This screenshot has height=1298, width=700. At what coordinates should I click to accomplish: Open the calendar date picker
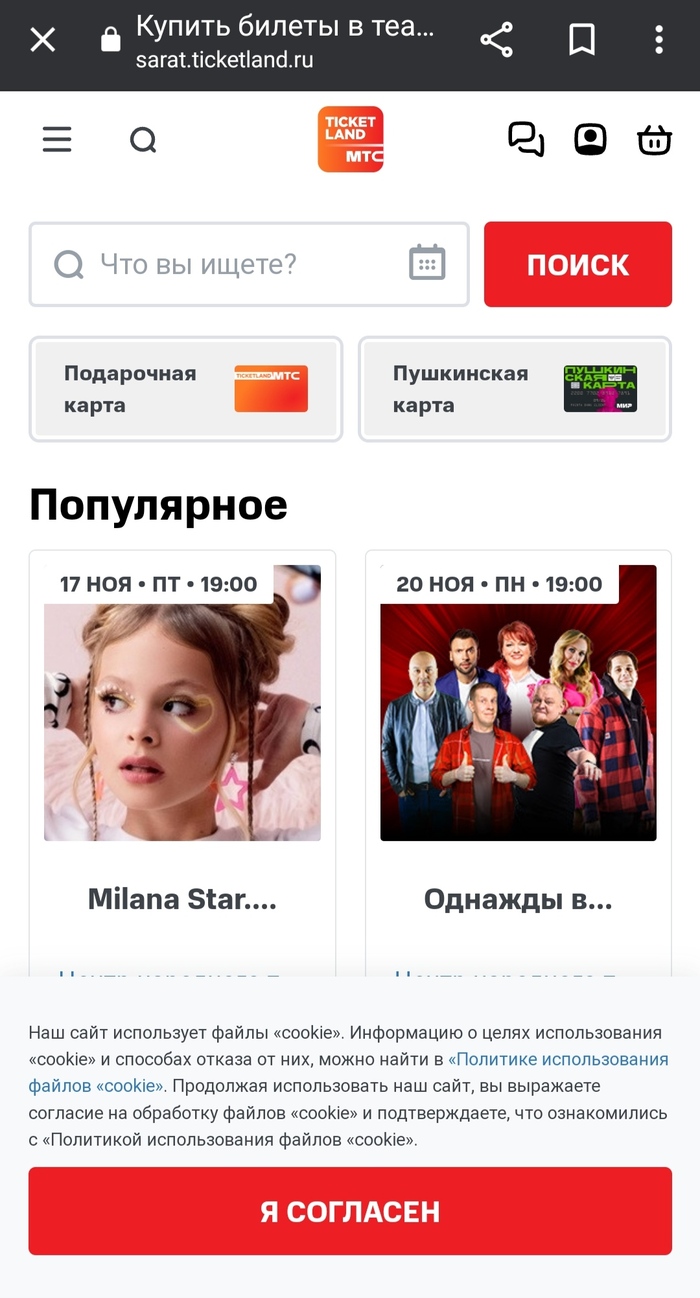point(427,264)
